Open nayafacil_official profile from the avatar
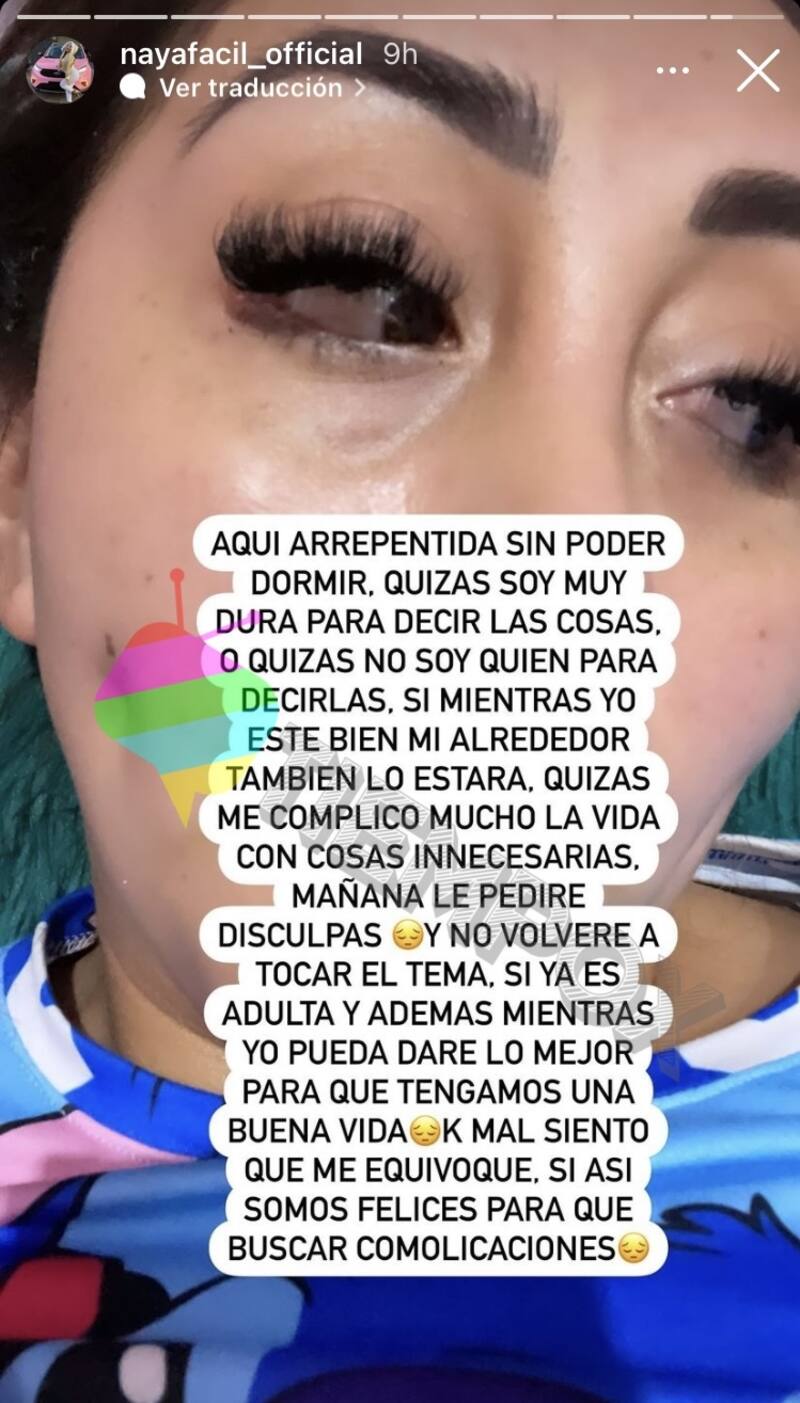The image size is (800, 1403). click(59, 70)
